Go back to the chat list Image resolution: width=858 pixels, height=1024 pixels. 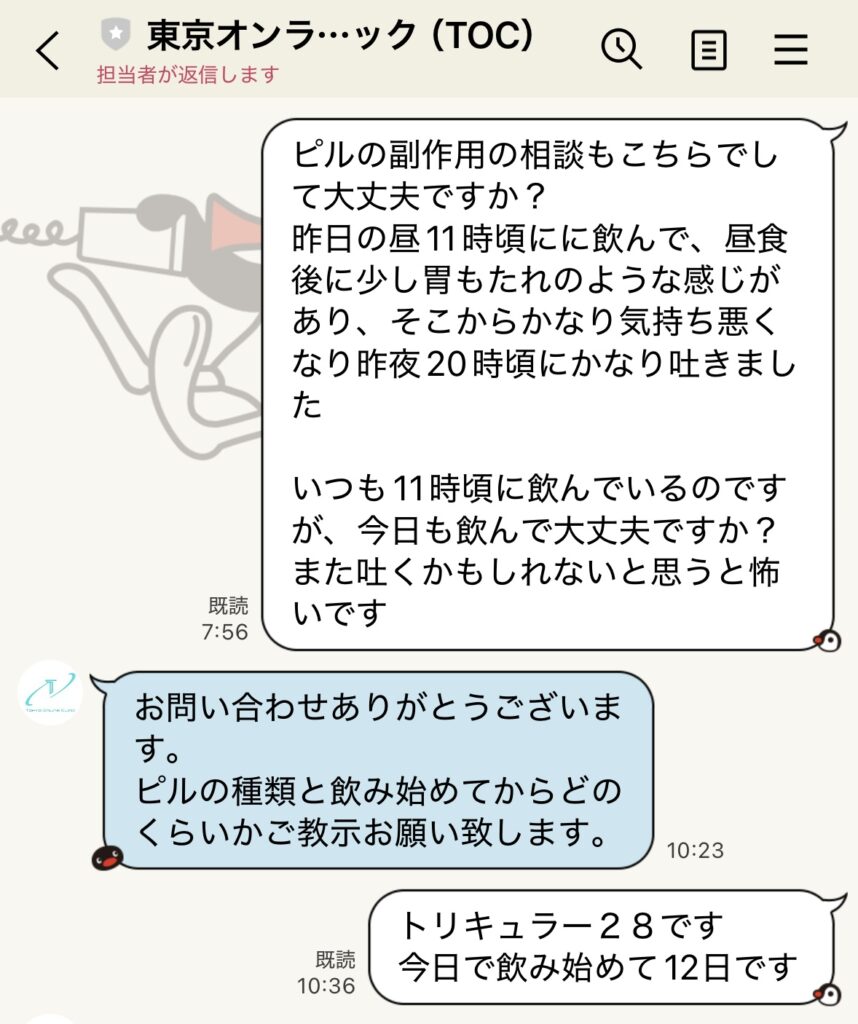(48, 50)
